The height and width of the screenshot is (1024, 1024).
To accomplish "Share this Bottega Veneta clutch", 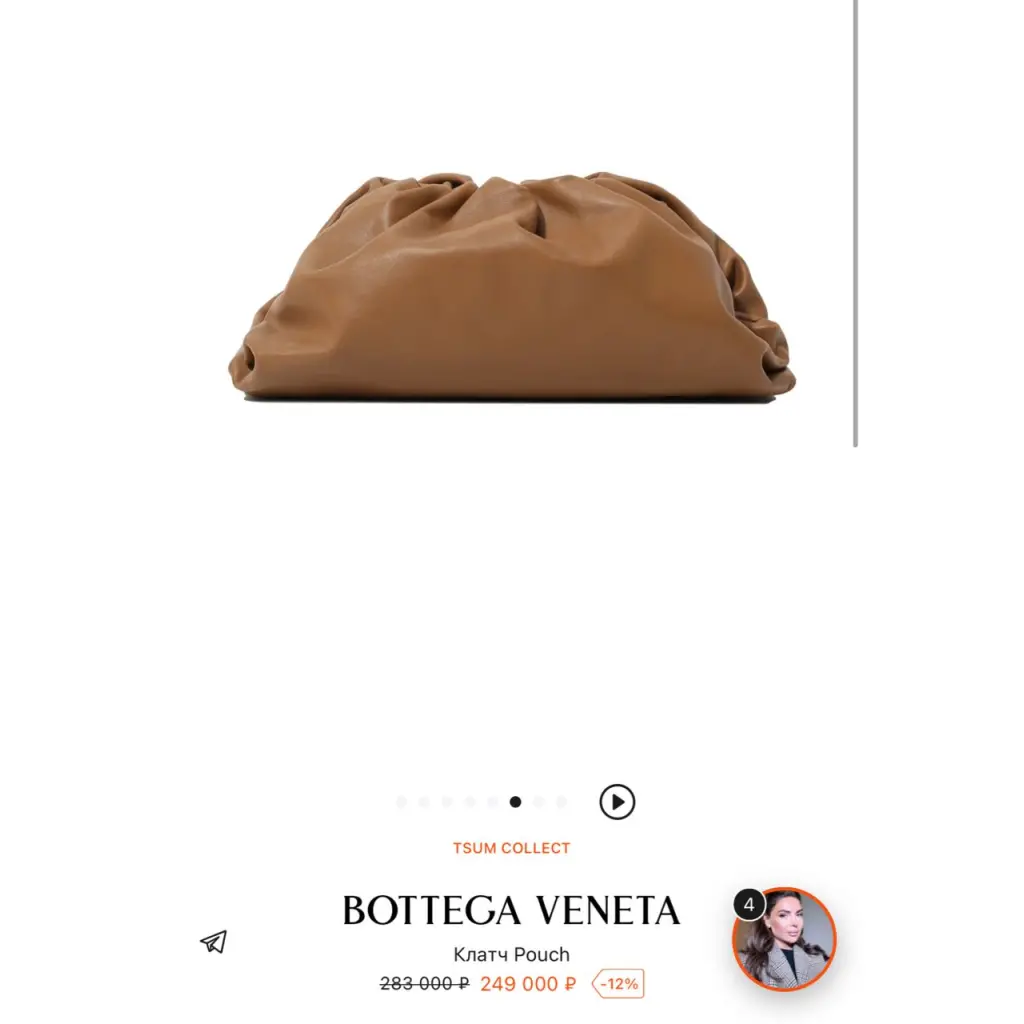I will coord(213,941).
